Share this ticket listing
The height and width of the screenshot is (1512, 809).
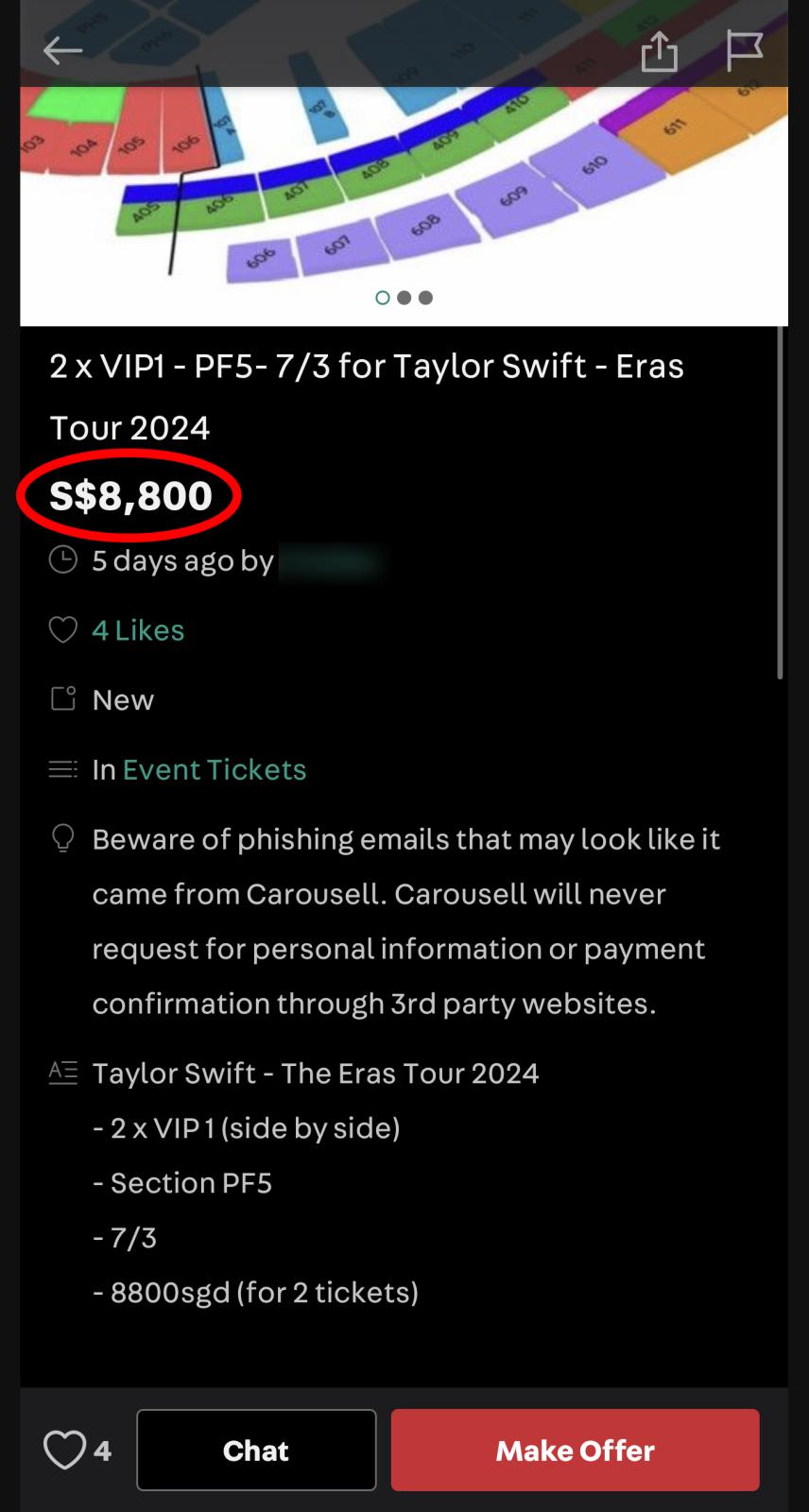point(659,50)
